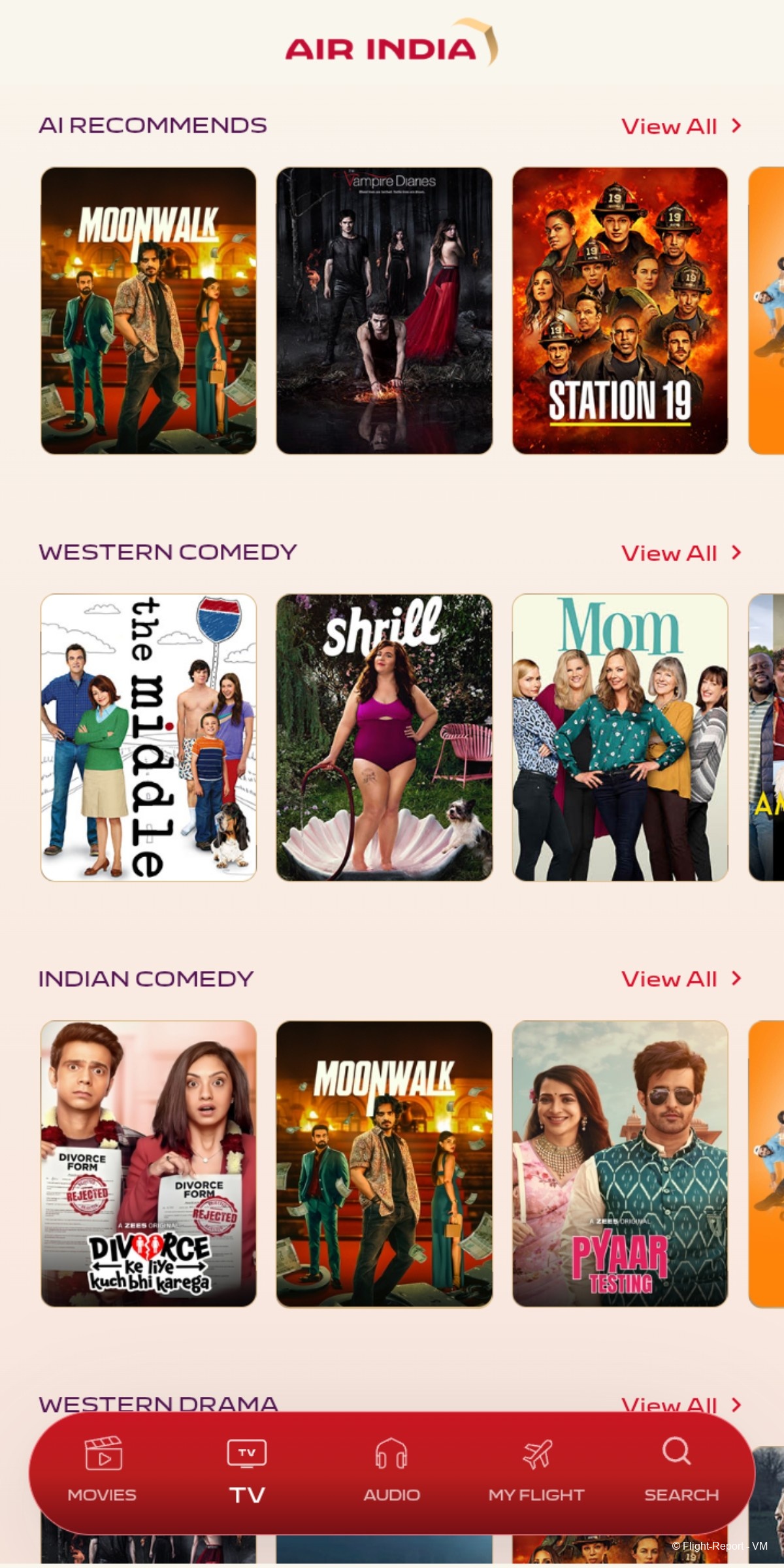
Task: Open Divorce Ke Liye Kuch Bhi Karega
Action: [x=148, y=1164]
